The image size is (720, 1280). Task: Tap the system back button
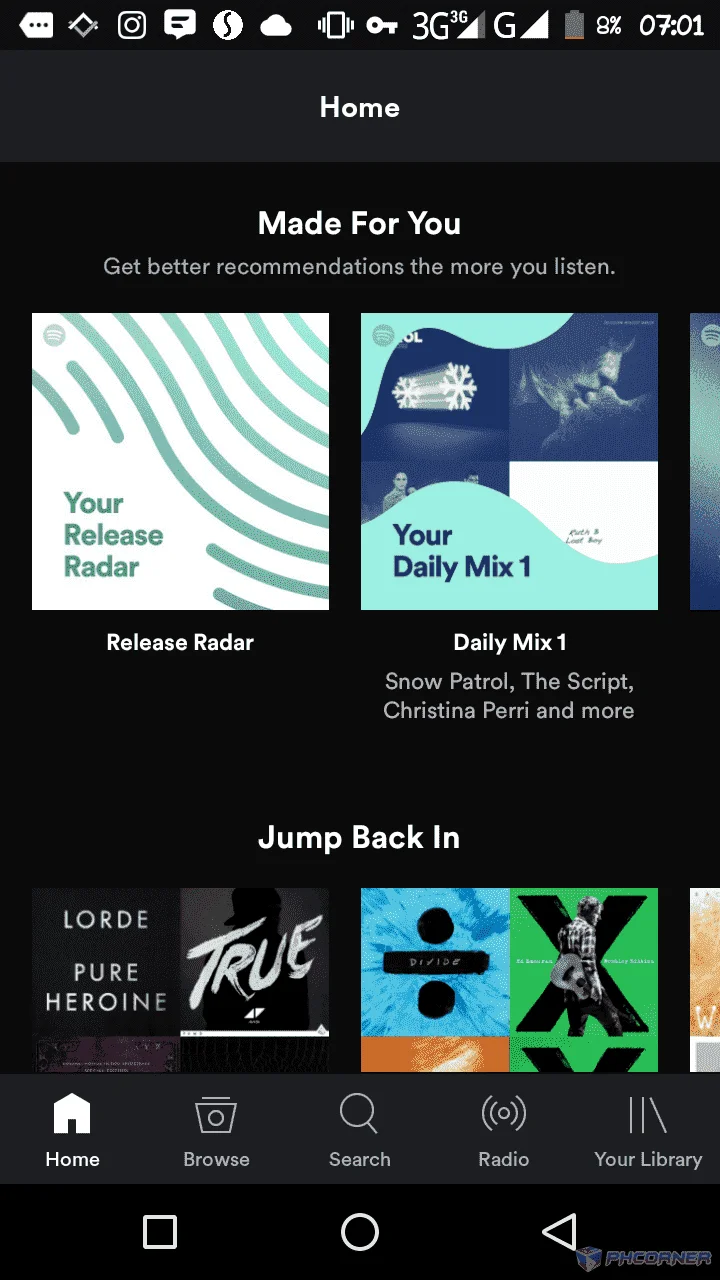pos(560,1232)
